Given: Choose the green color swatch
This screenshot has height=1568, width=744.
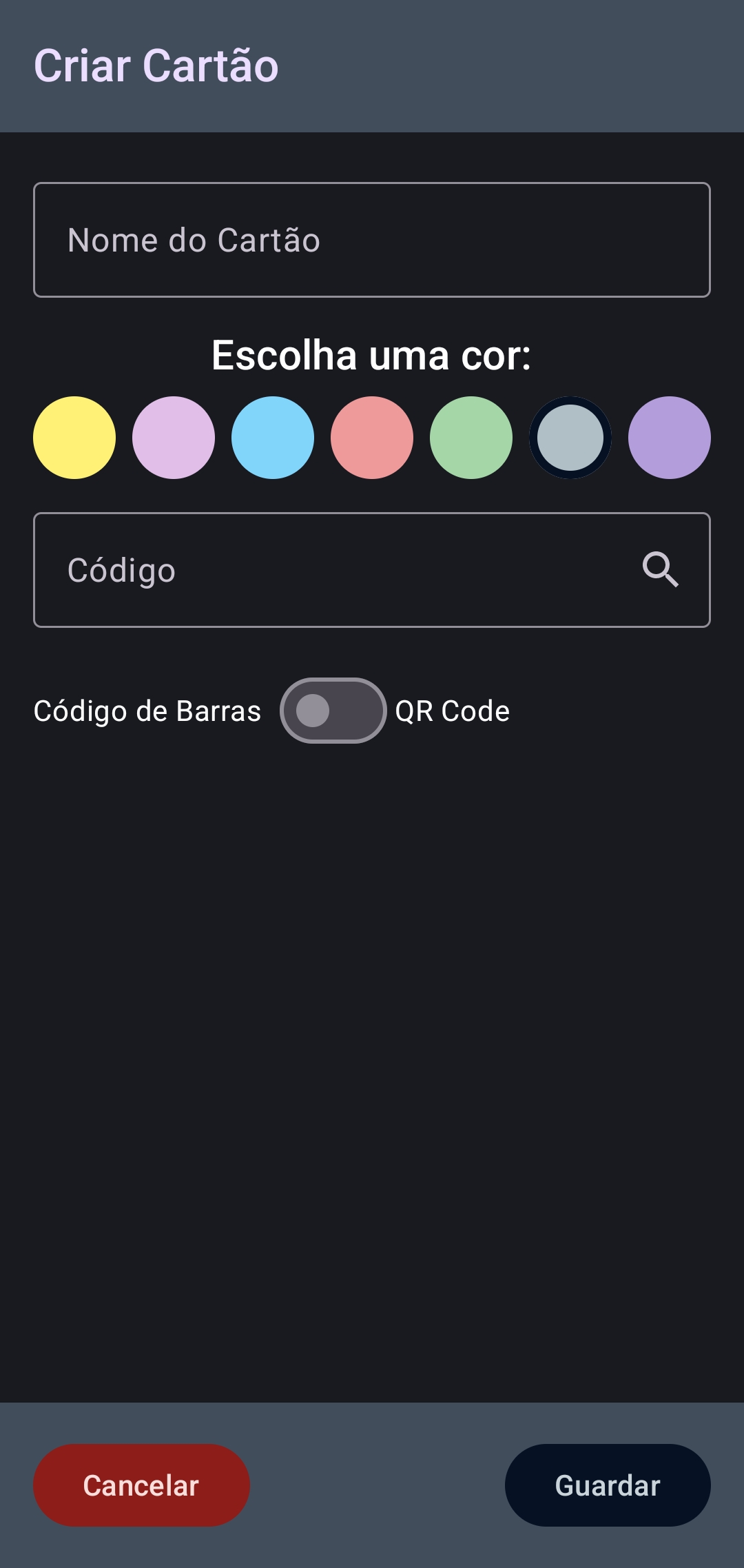Looking at the screenshot, I should click(471, 438).
